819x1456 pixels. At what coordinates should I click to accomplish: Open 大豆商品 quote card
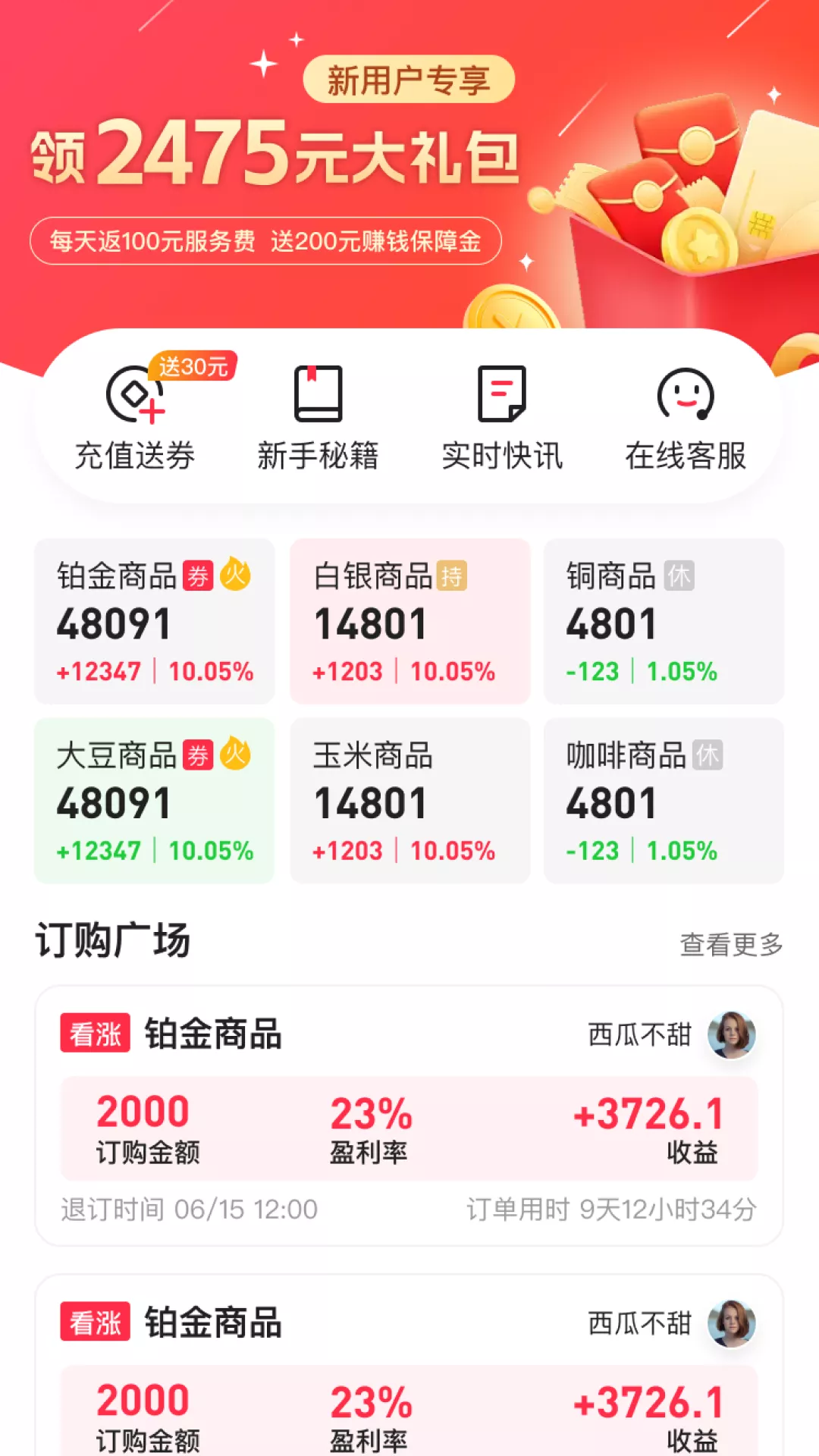154,801
